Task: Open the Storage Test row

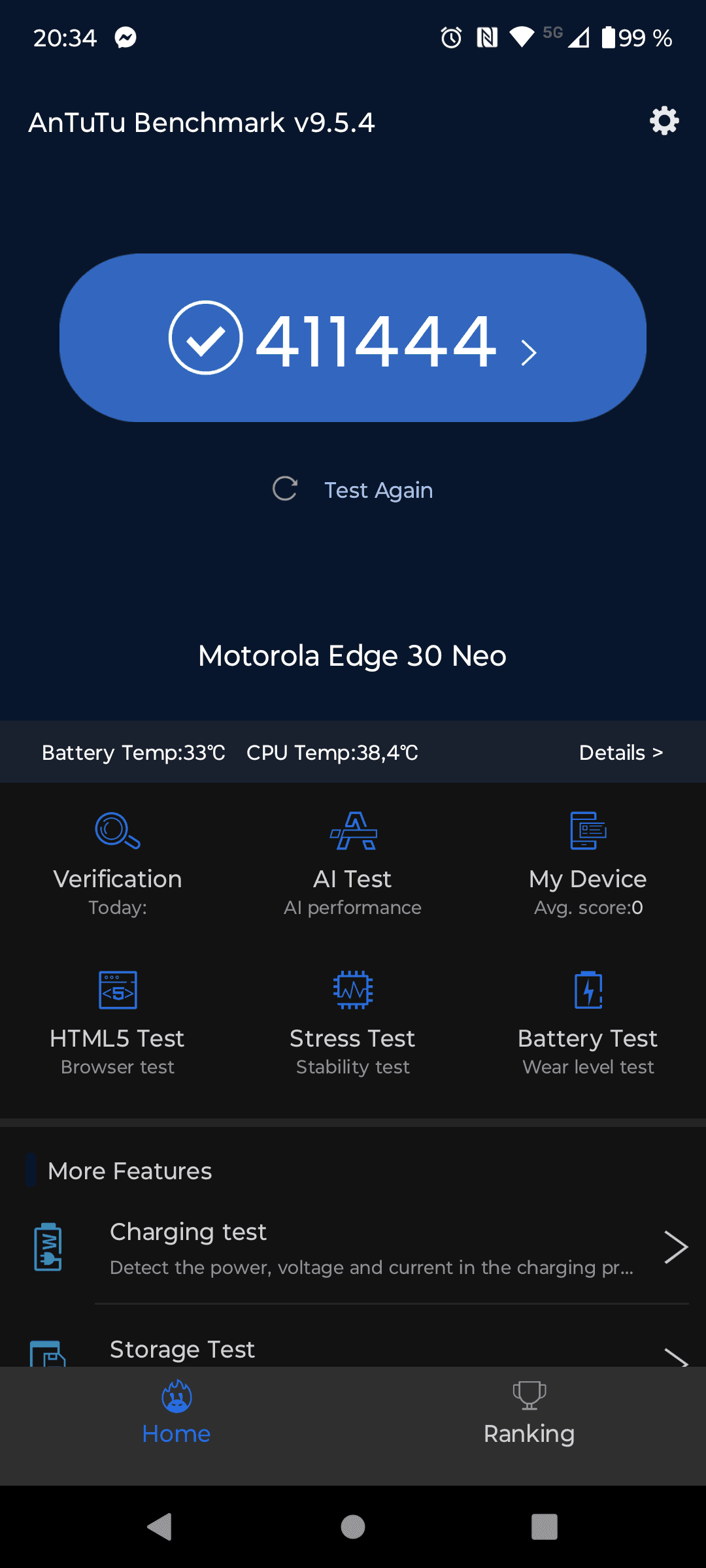Action: click(x=371, y=1348)
